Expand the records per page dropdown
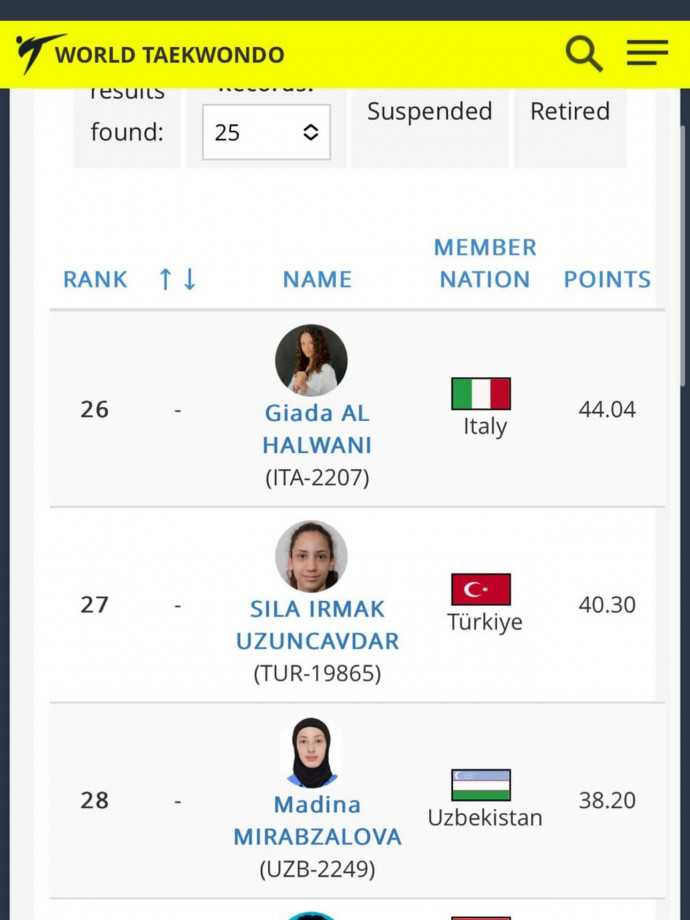The height and width of the screenshot is (920, 690). point(266,132)
